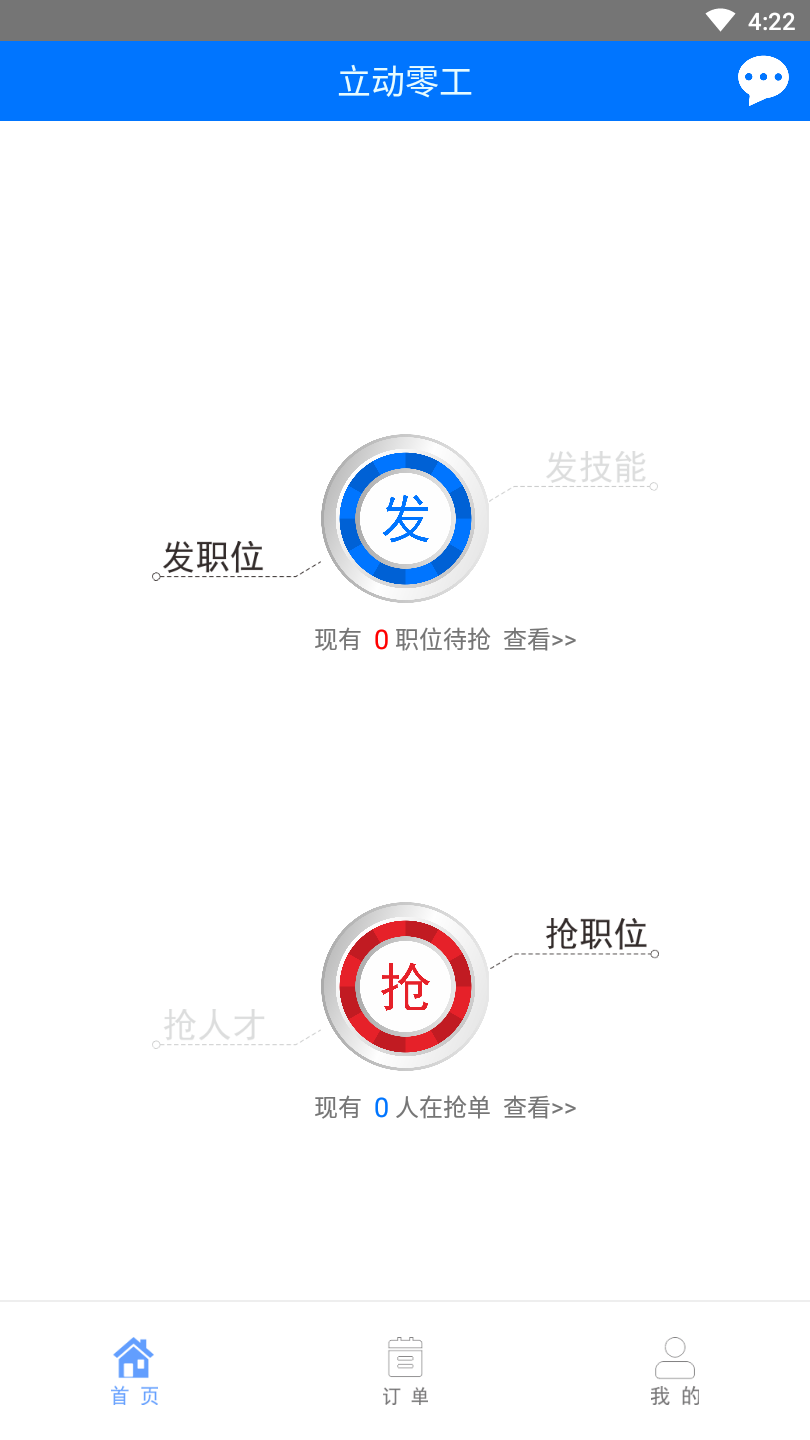Viewport: 810px width, 1440px height.
Task: Select the 抢人才 option
Action: (x=214, y=1025)
